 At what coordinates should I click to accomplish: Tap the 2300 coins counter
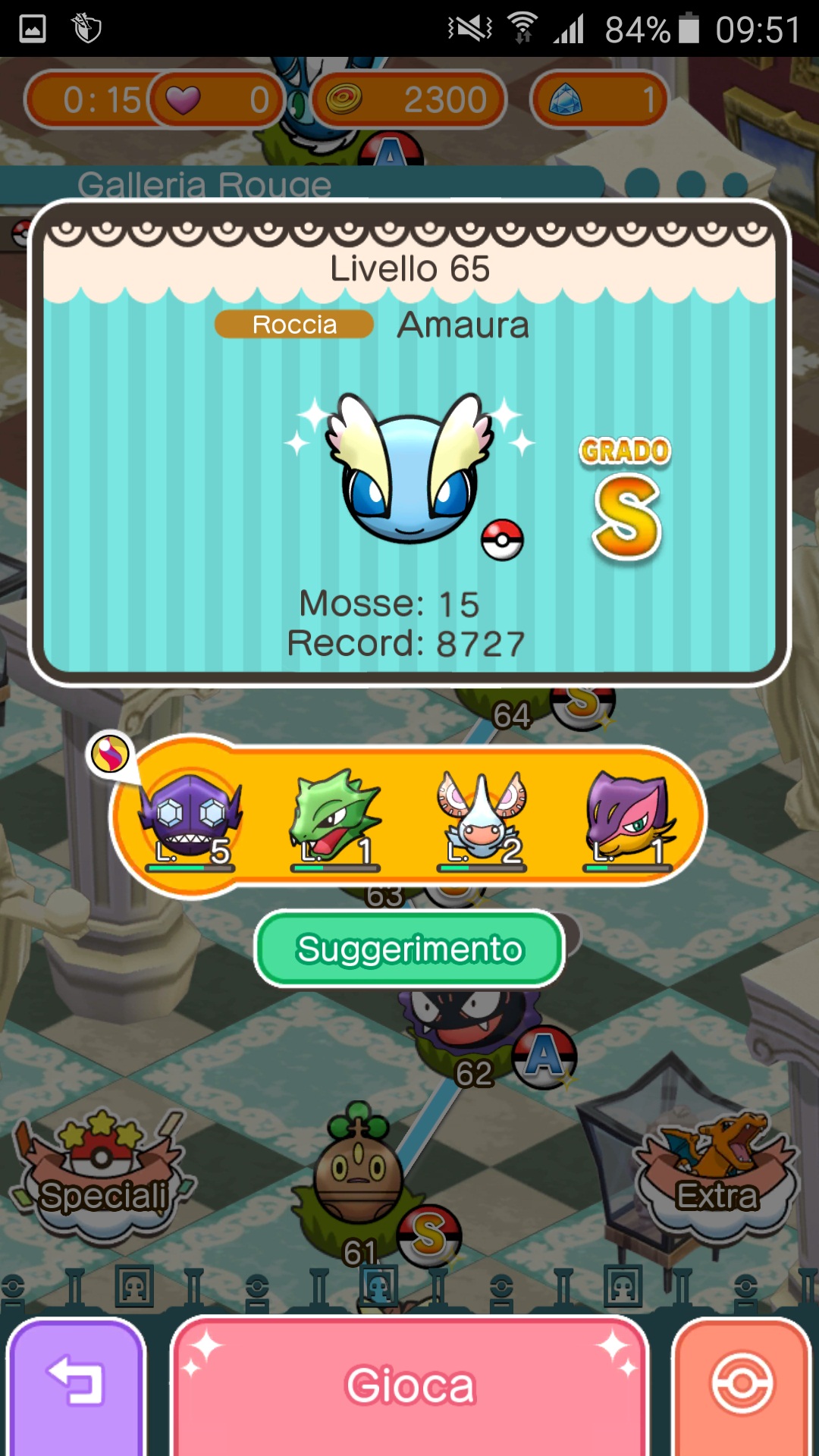(x=409, y=99)
